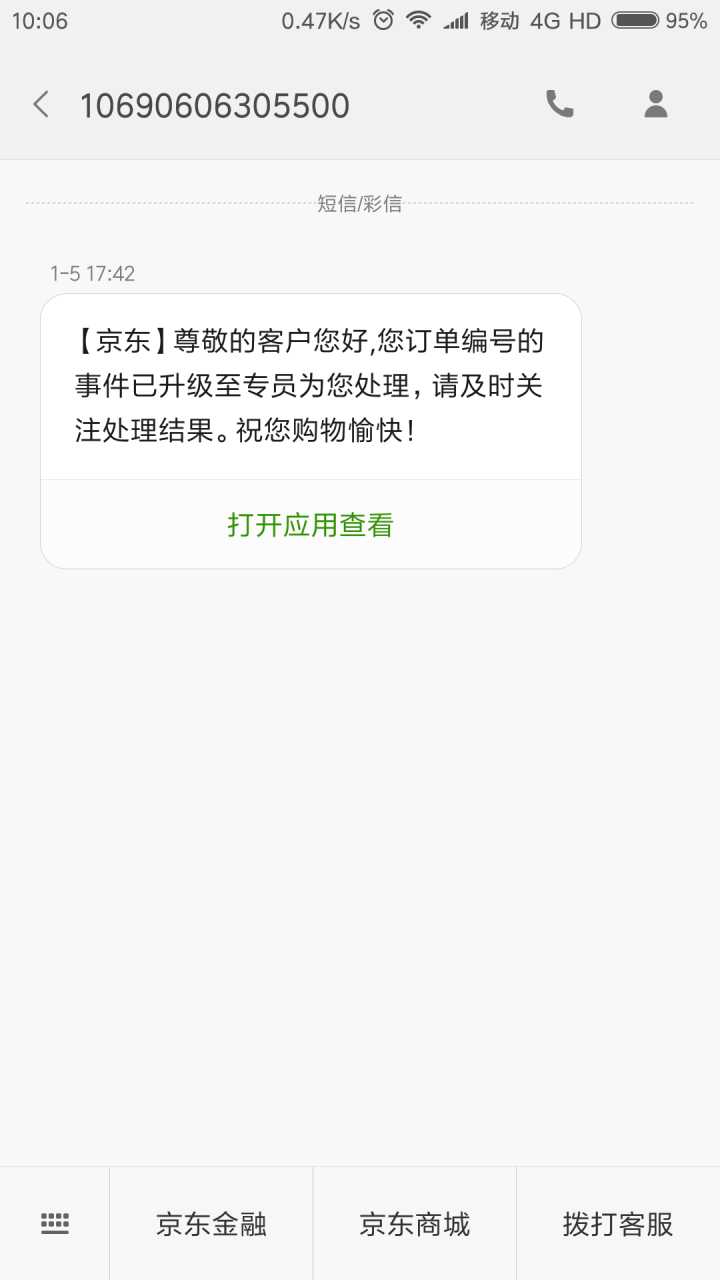Switch to the keyboard input
Viewport: 720px width, 1280px height.
(x=54, y=1223)
